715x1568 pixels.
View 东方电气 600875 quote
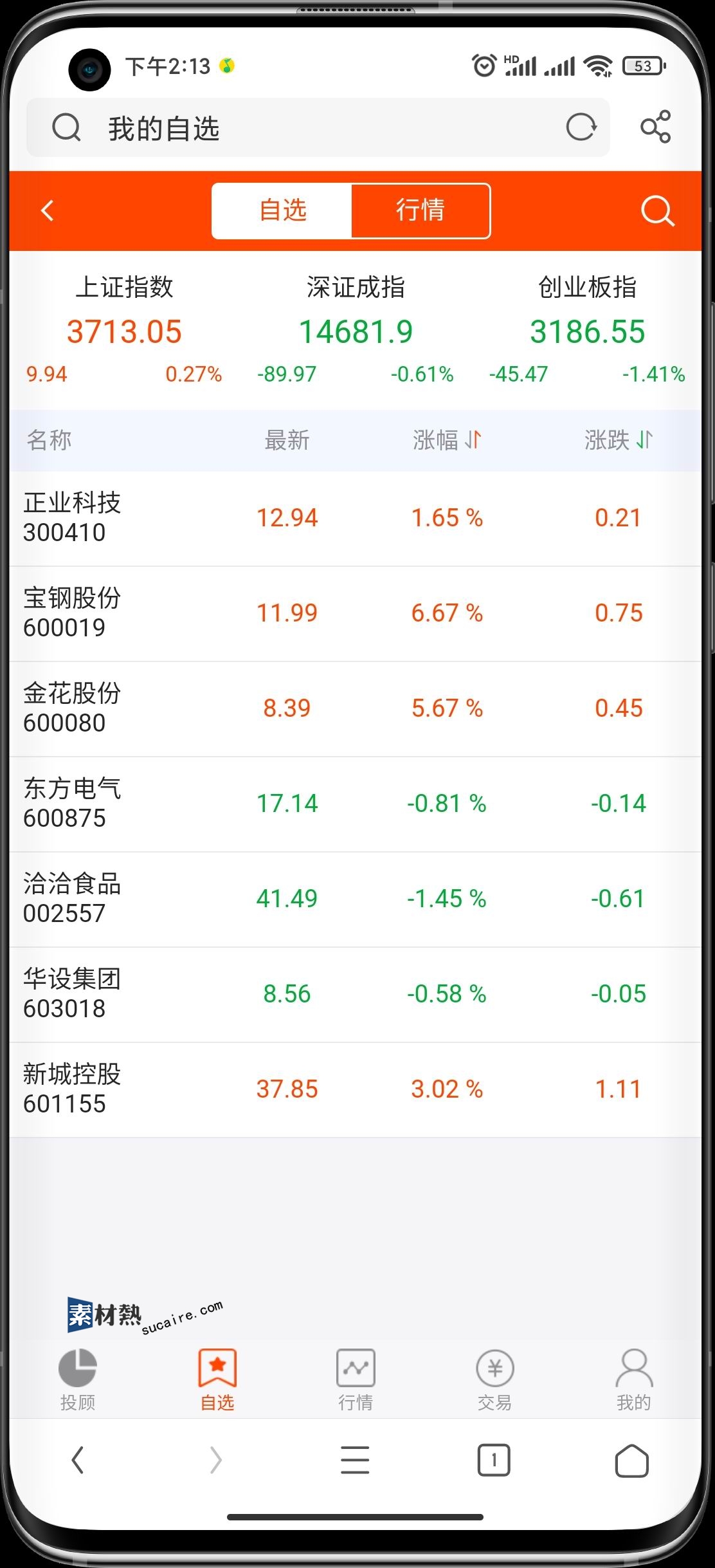click(x=355, y=804)
